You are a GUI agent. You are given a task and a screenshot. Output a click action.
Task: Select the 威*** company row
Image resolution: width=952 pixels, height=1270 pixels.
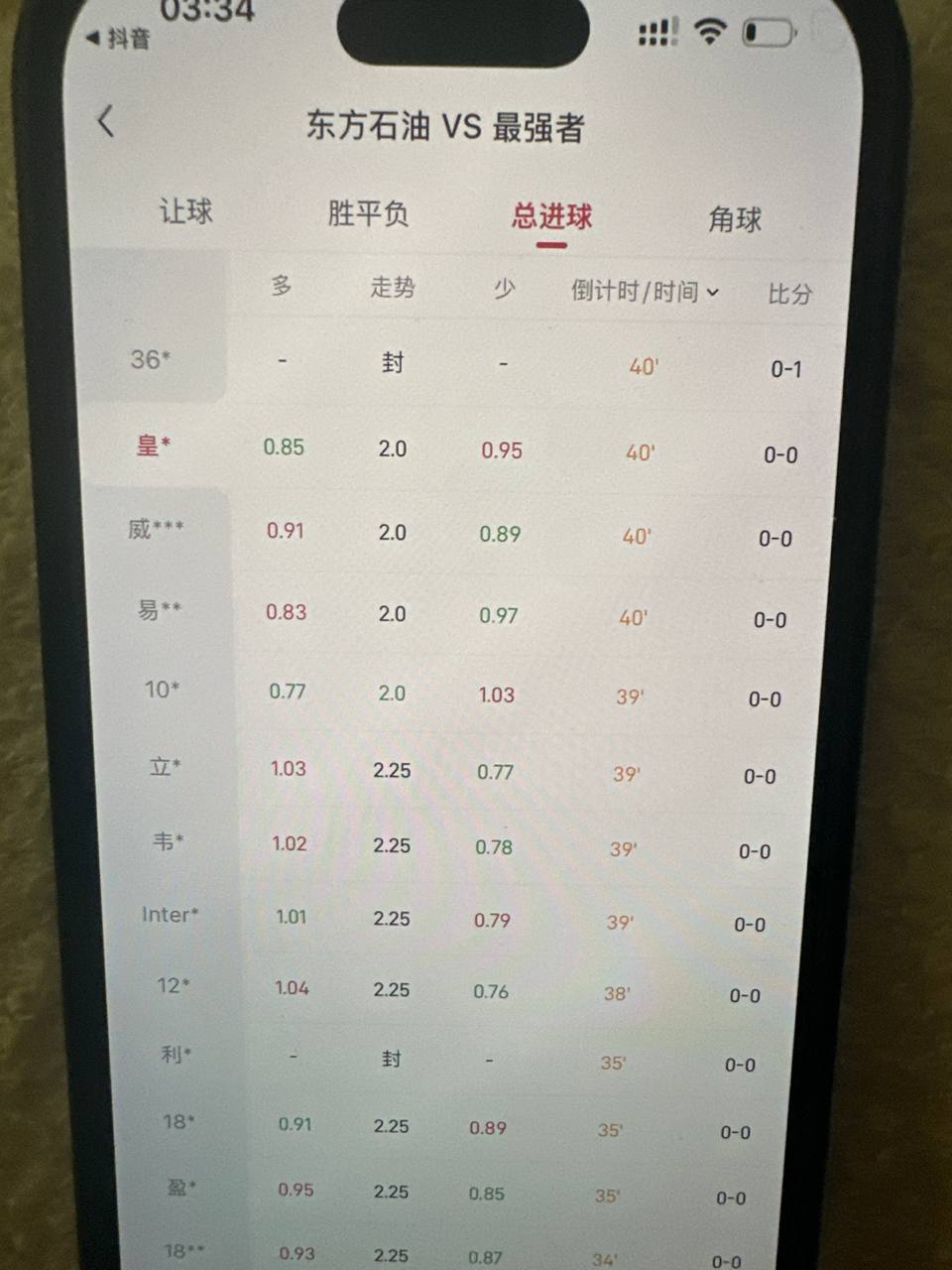(156, 528)
